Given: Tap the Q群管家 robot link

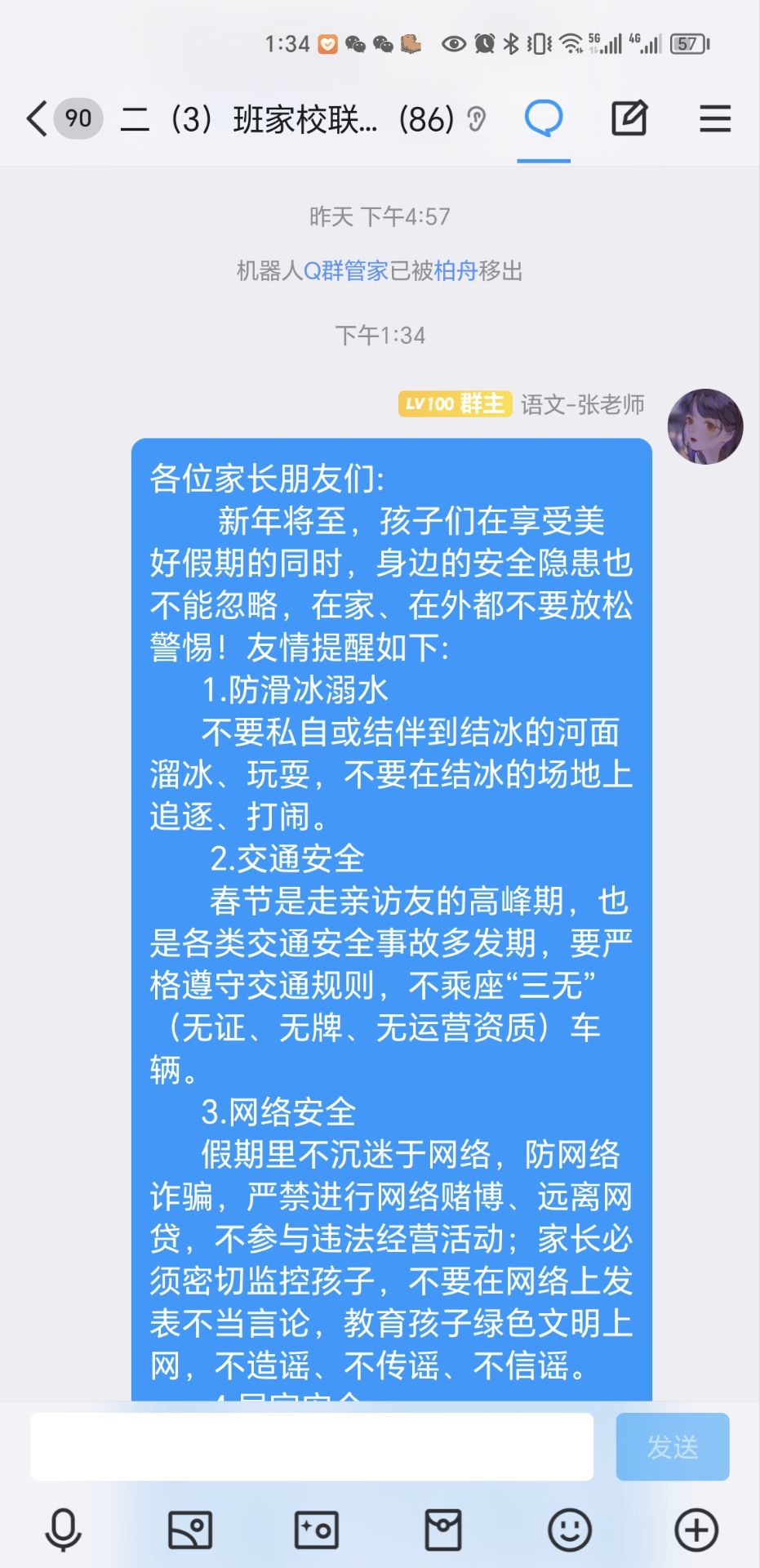Looking at the screenshot, I should coord(345,271).
